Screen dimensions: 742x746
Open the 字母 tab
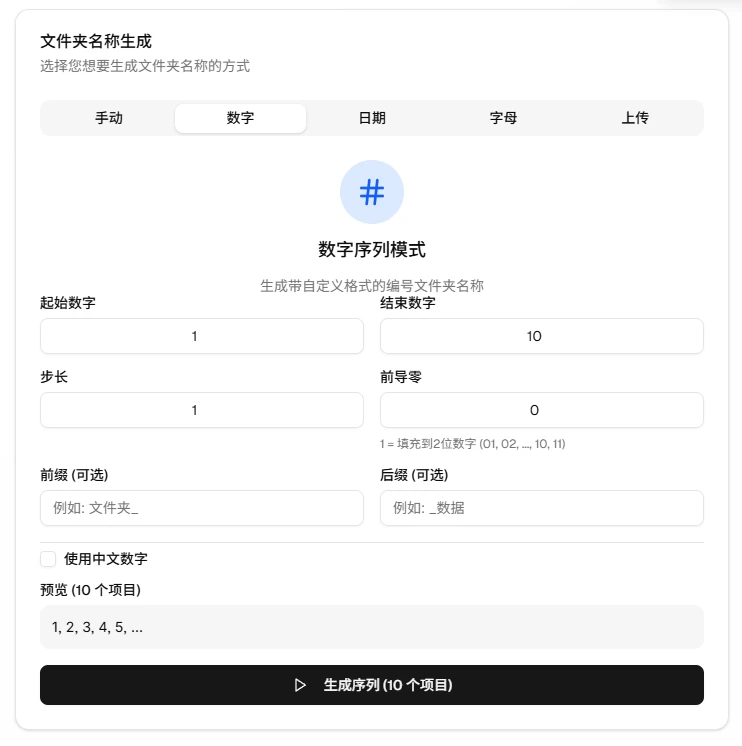point(503,118)
